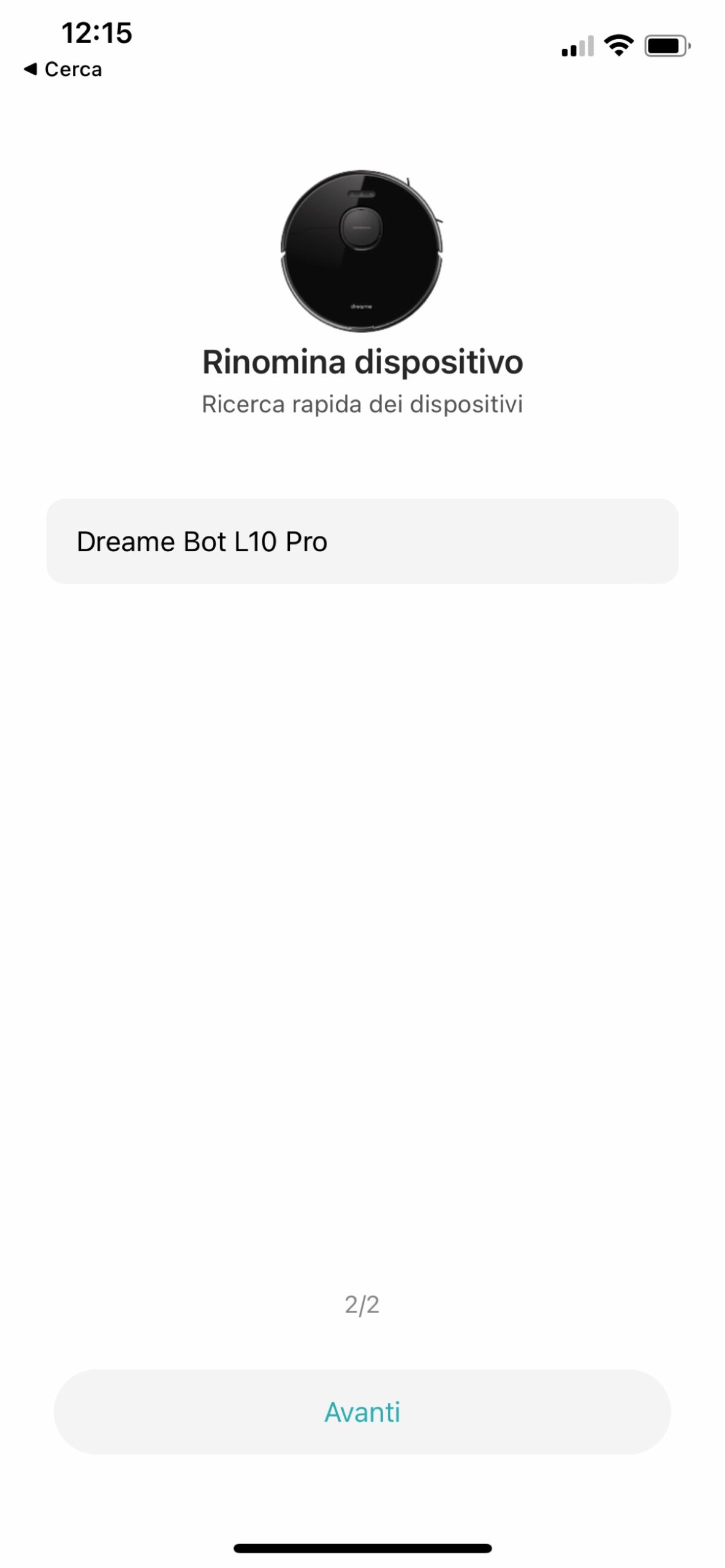The width and height of the screenshot is (725, 1568).
Task: Return to previous app via Cerca
Action: [63, 69]
